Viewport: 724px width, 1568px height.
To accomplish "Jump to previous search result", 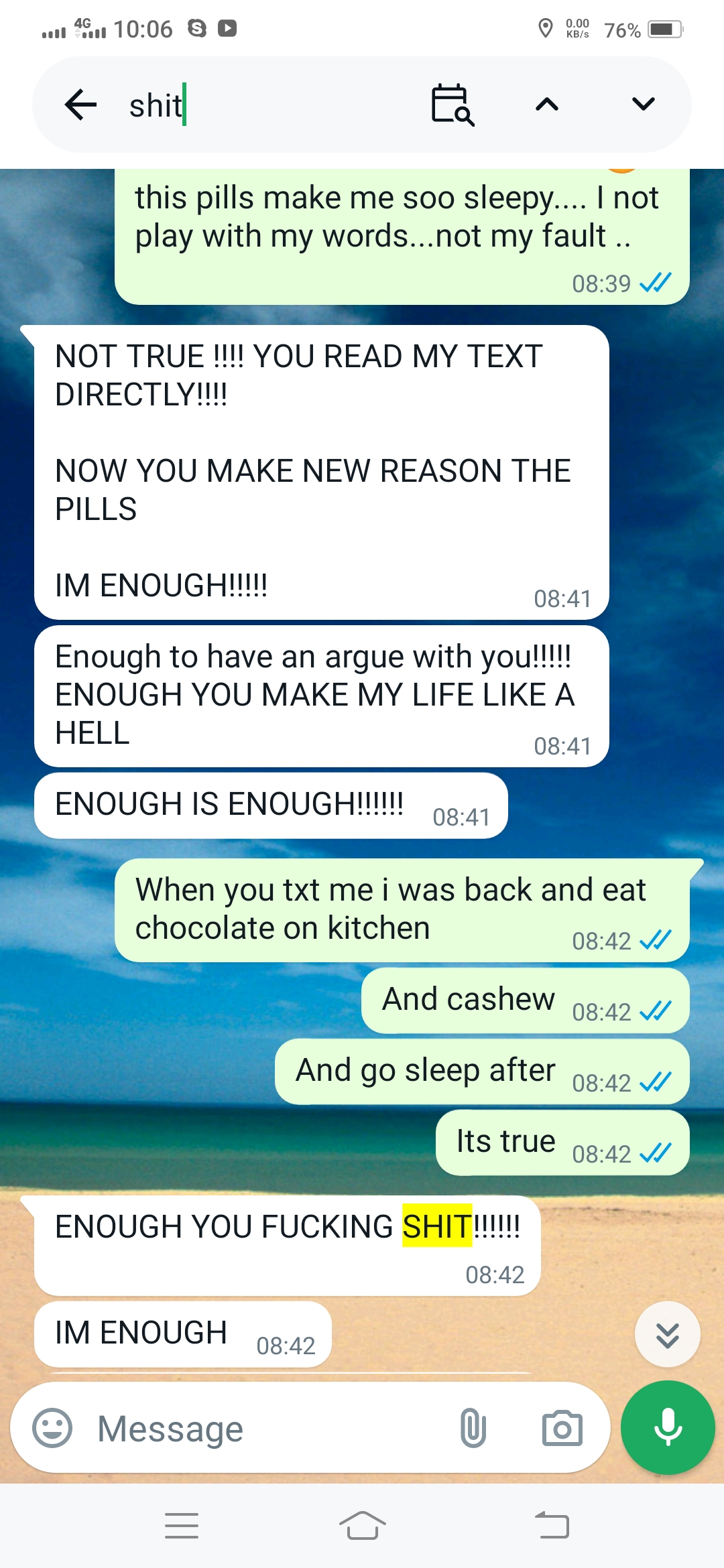I will pos(547,105).
